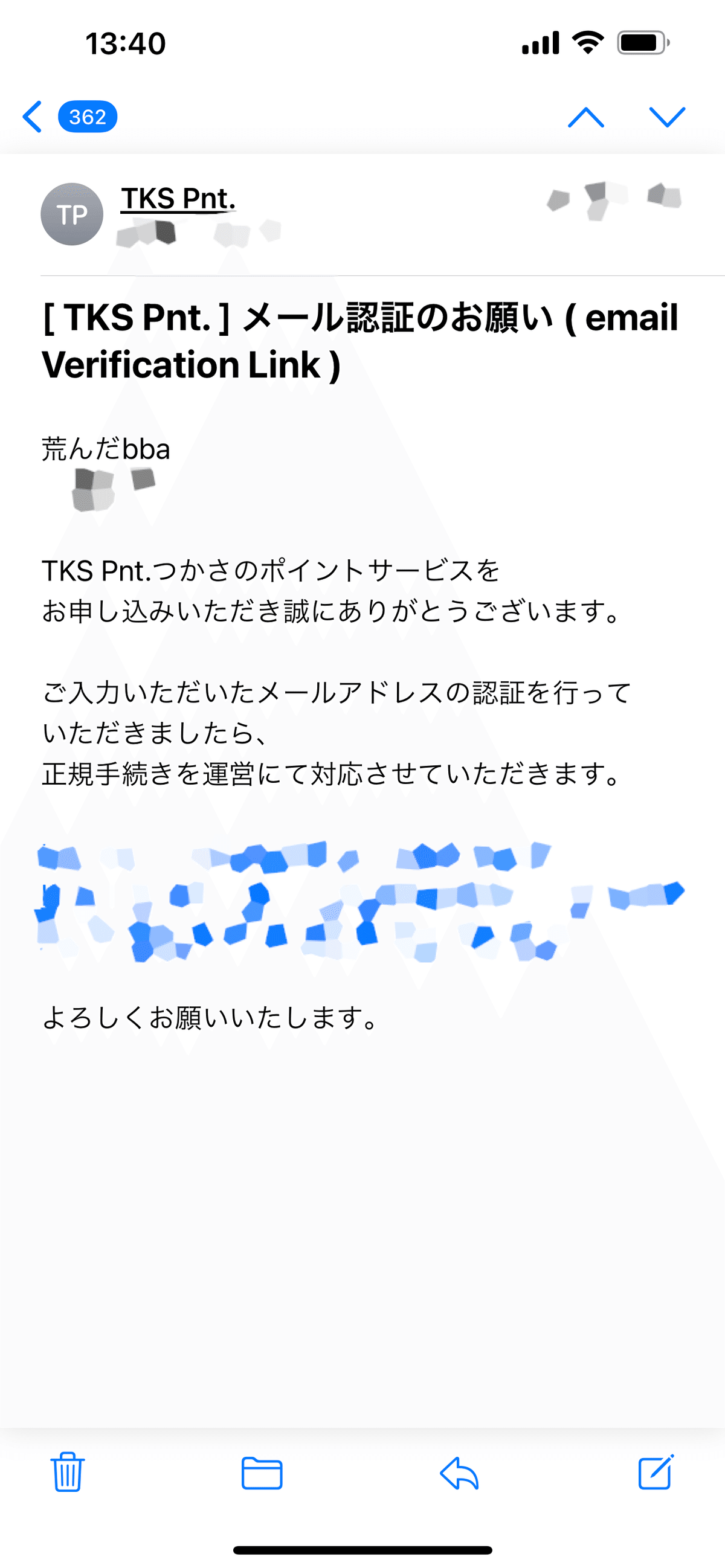Jump to the previous message arrow
725x1568 pixels.
(x=585, y=117)
